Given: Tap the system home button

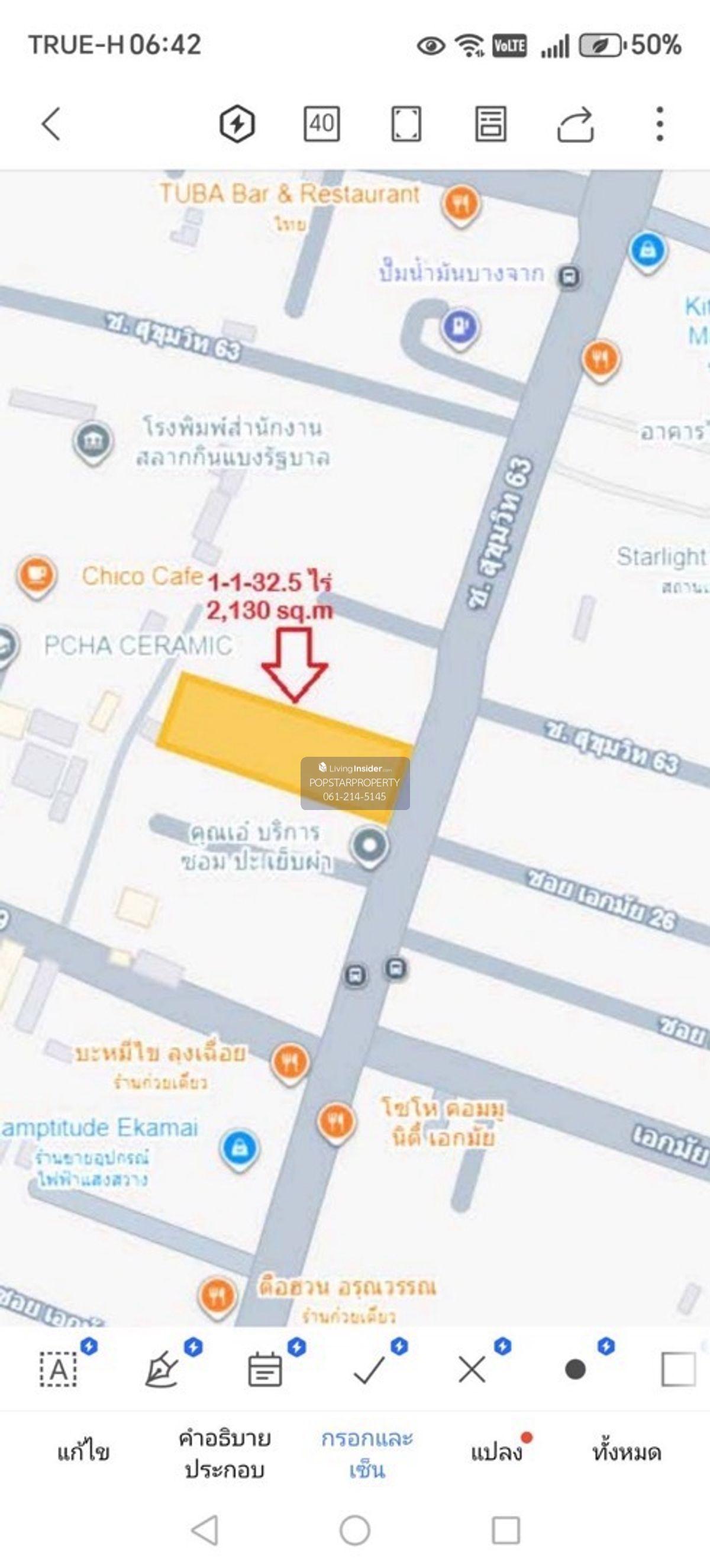Looking at the screenshot, I should 355,1530.
